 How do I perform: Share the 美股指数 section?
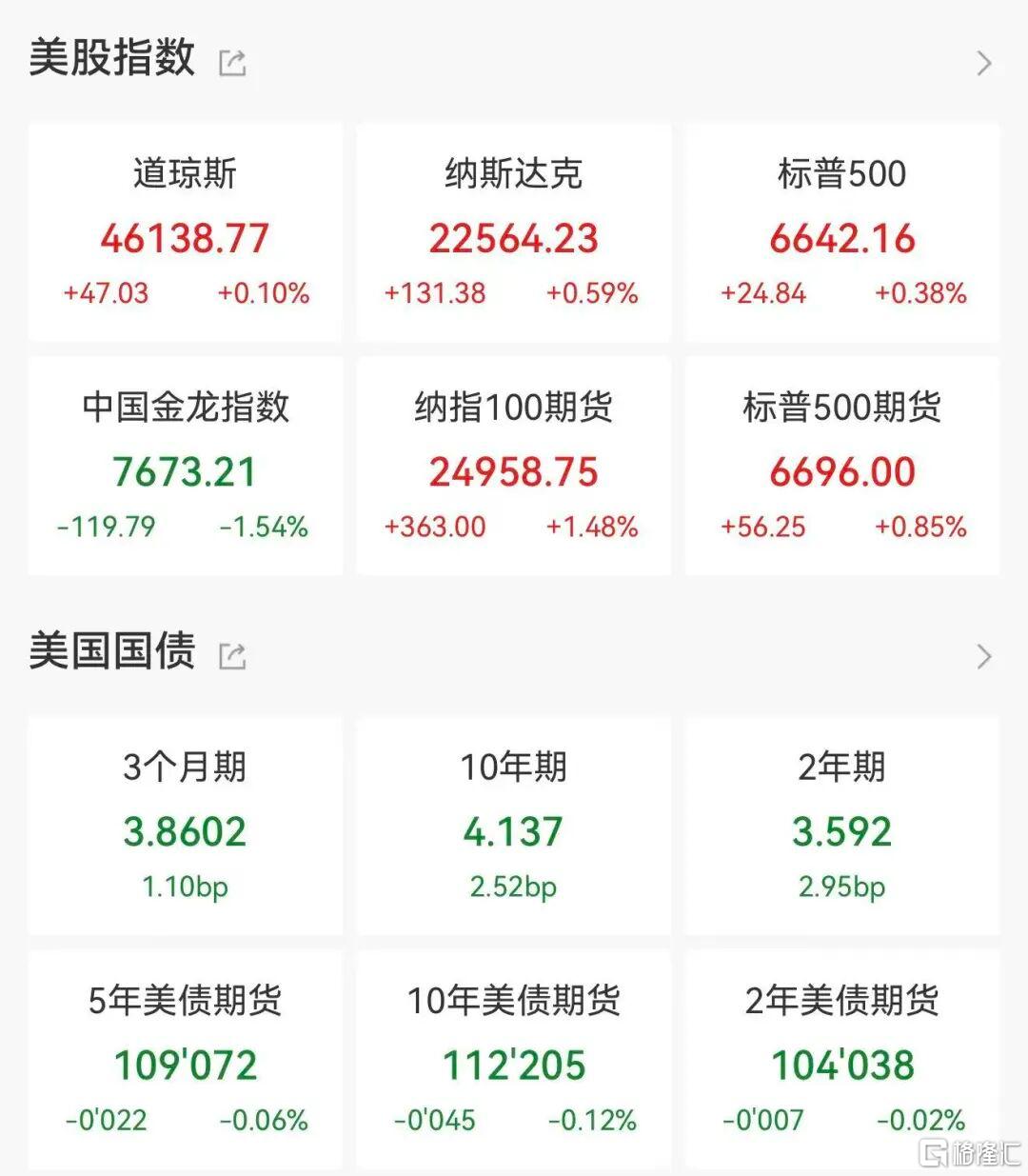[x=232, y=63]
